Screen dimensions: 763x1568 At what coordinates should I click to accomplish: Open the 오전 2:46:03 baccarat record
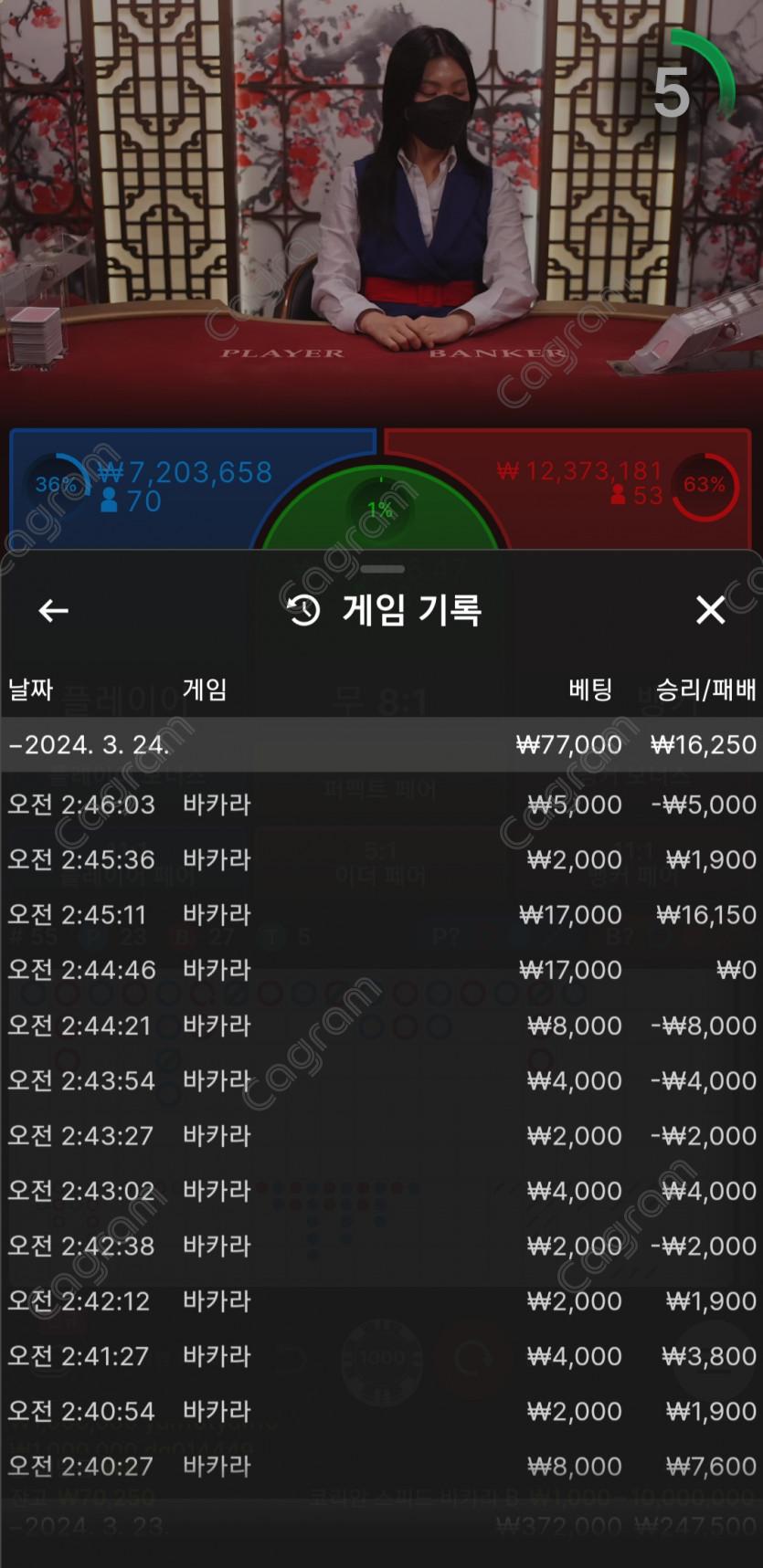coord(381,805)
